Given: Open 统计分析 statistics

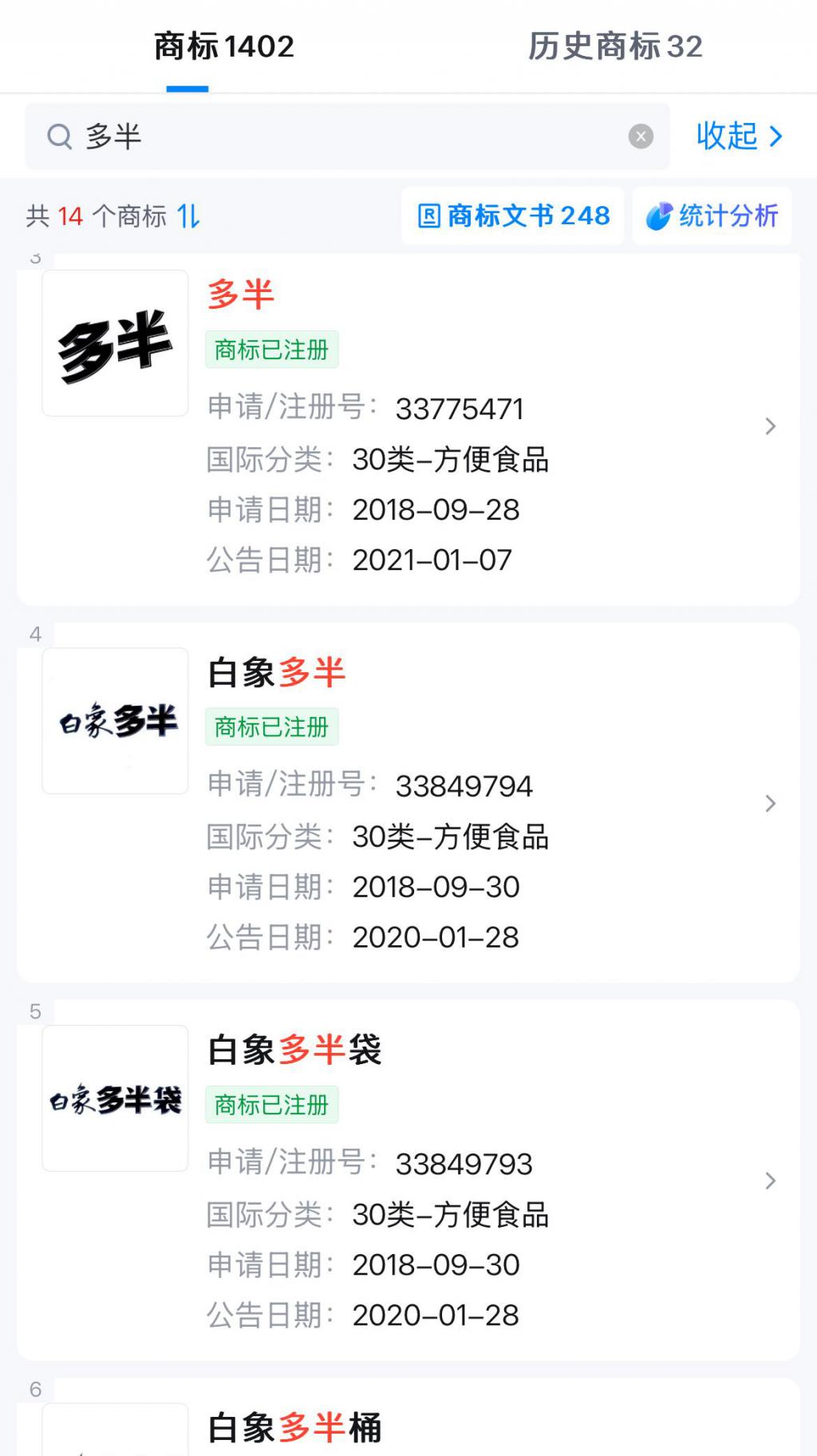Looking at the screenshot, I should pos(712,216).
